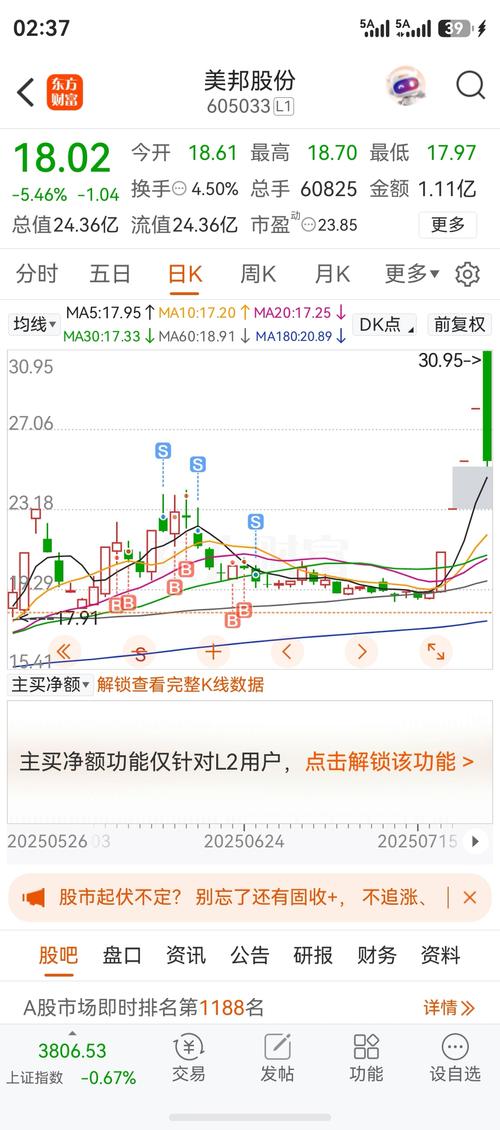Open the search magnifier icon
This screenshot has width=500, height=1130.
coord(470,86)
